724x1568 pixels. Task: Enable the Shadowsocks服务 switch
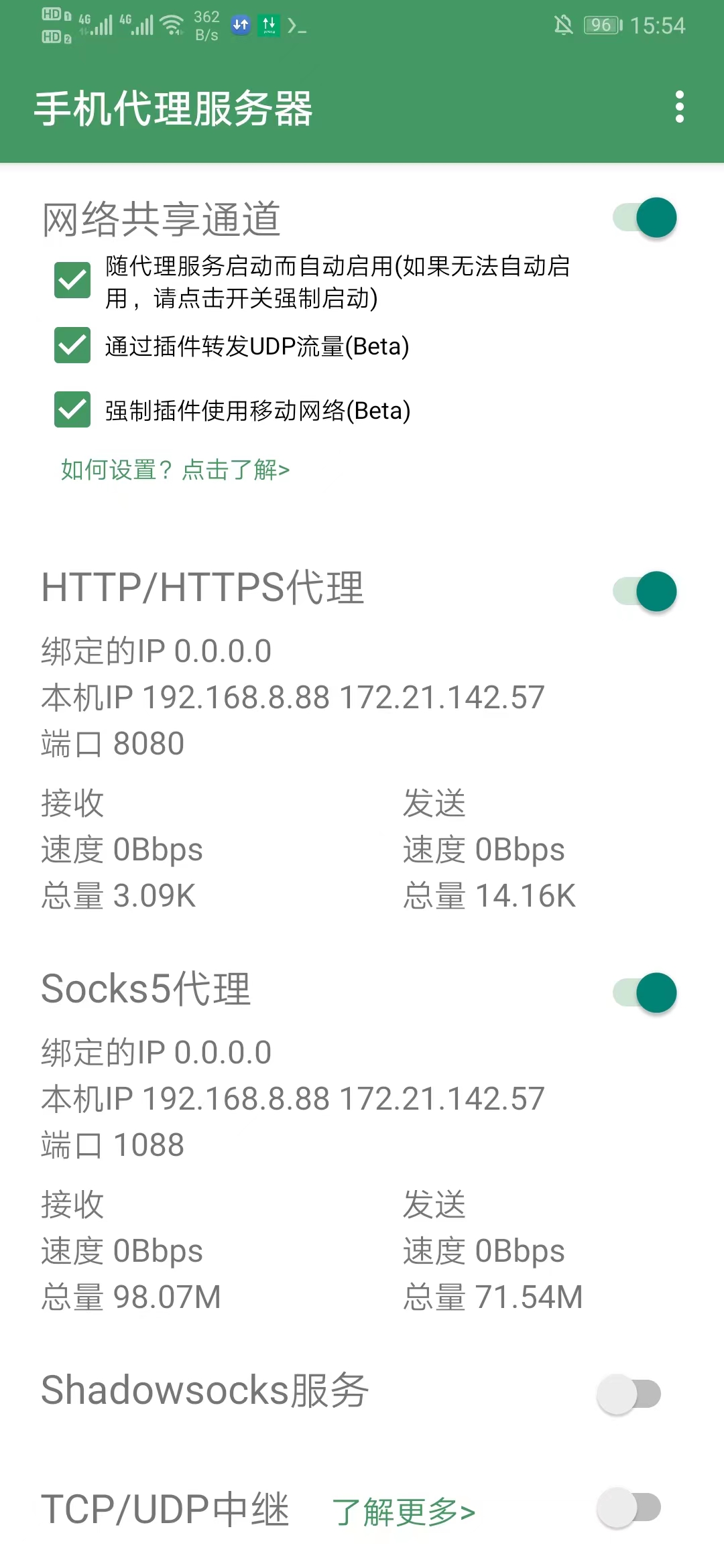629,1394
